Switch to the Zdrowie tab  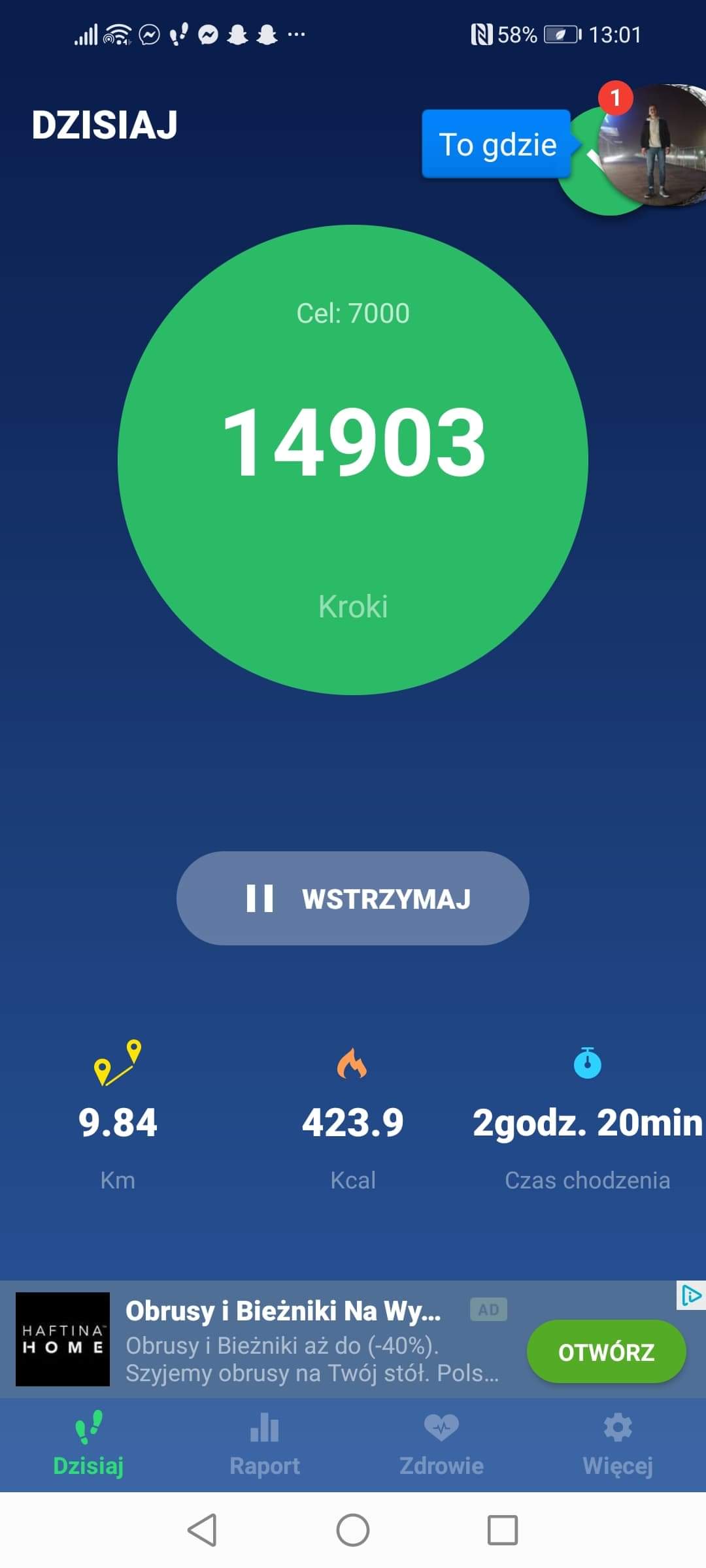tap(441, 1445)
